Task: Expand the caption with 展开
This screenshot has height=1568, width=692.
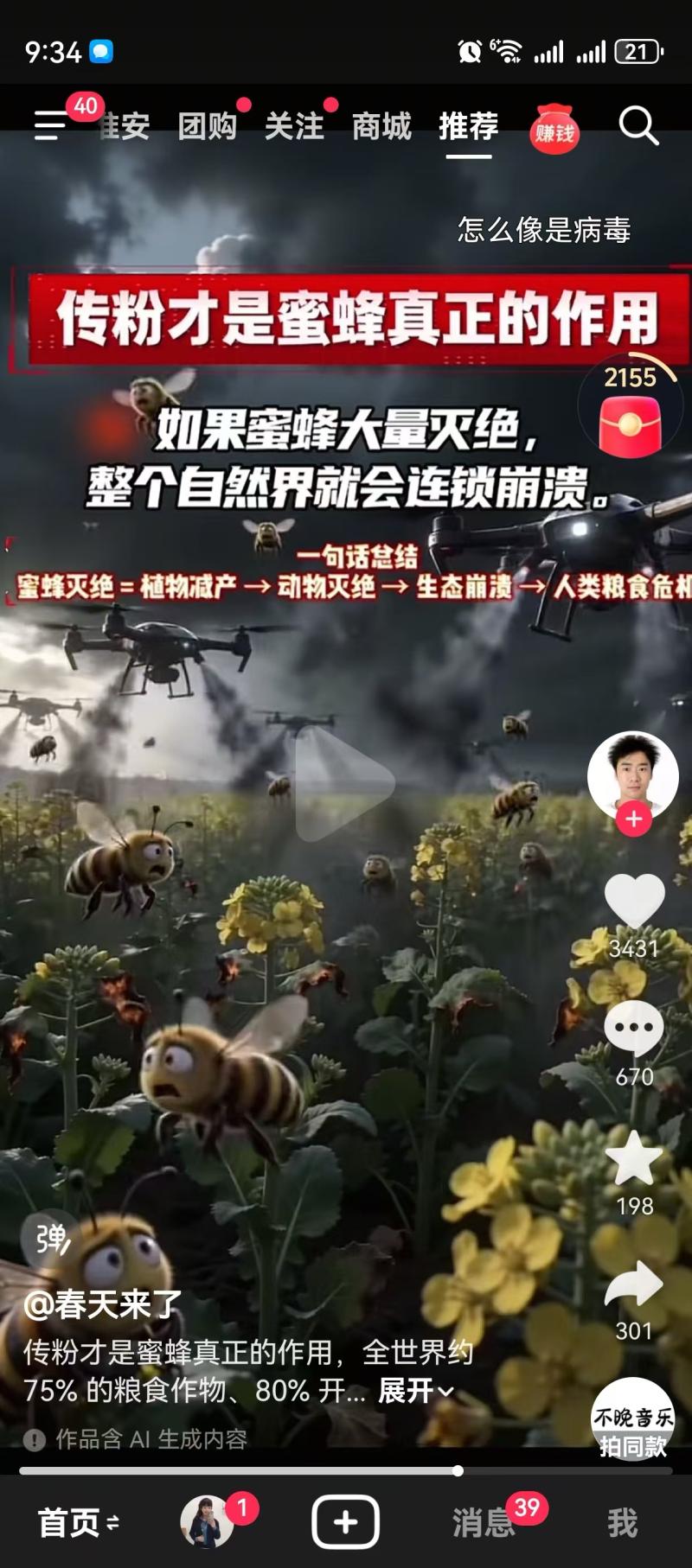Action: pos(415,1391)
